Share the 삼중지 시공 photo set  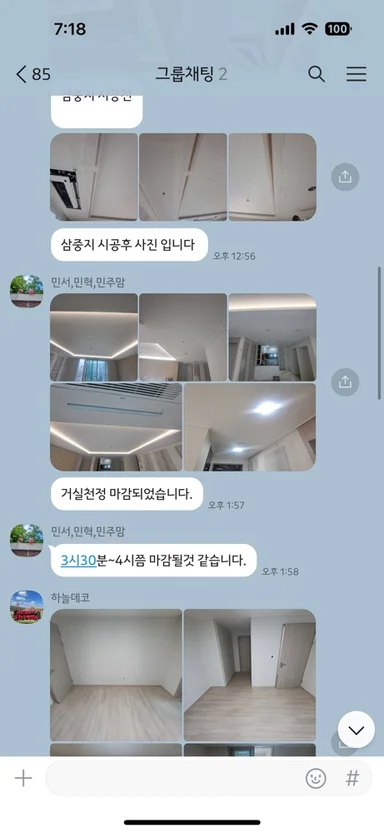click(345, 177)
